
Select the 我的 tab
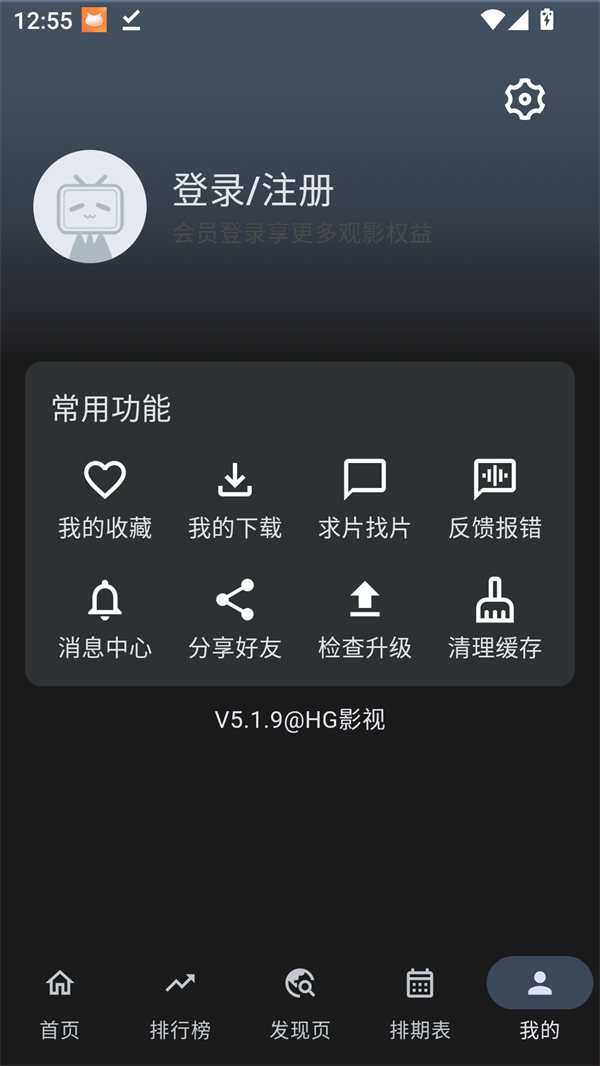coord(540,1002)
